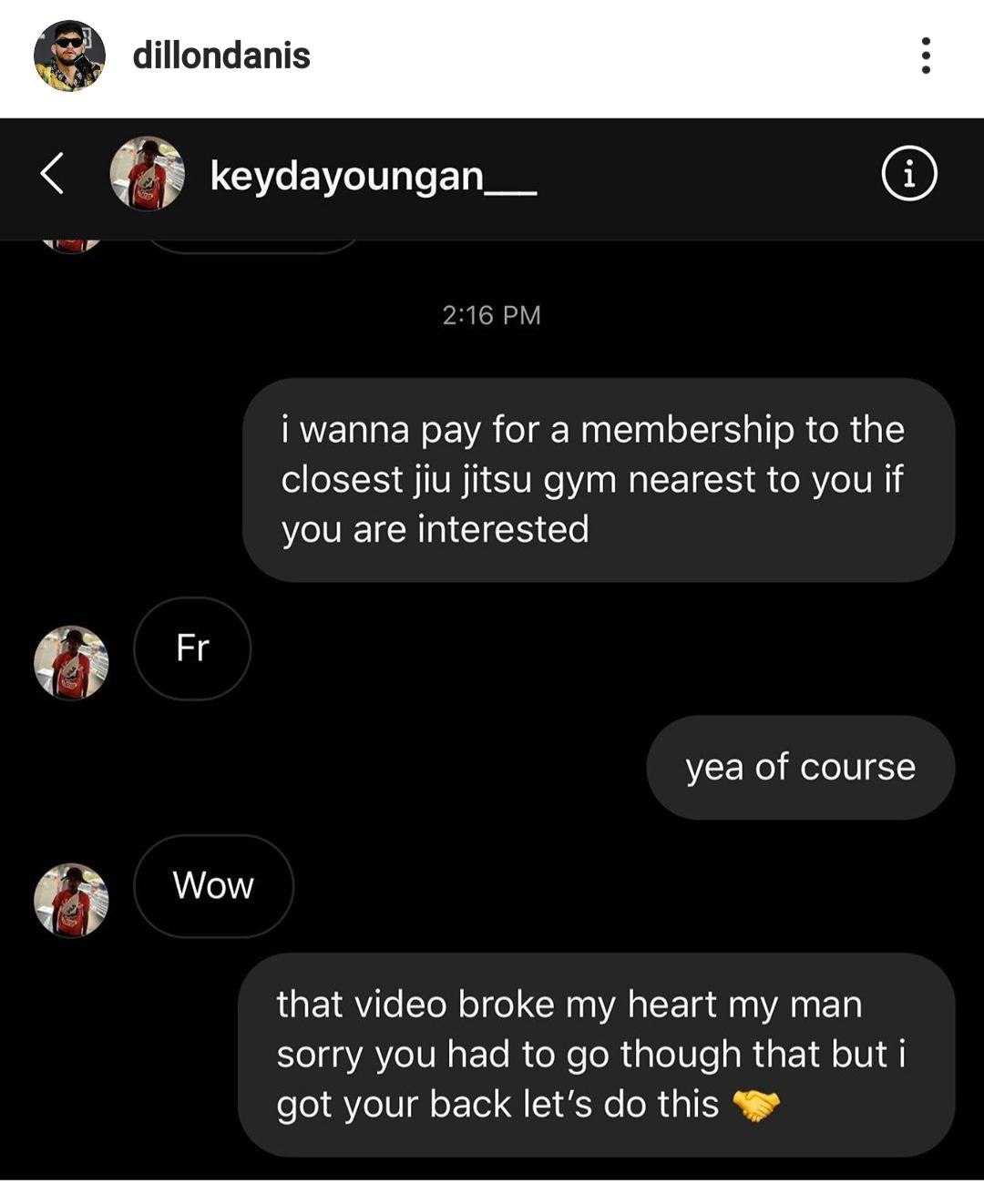This screenshot has width=984, height=1204.
Task: Open the post's three-dot overflow menu
Action: [x=926, y=56]
